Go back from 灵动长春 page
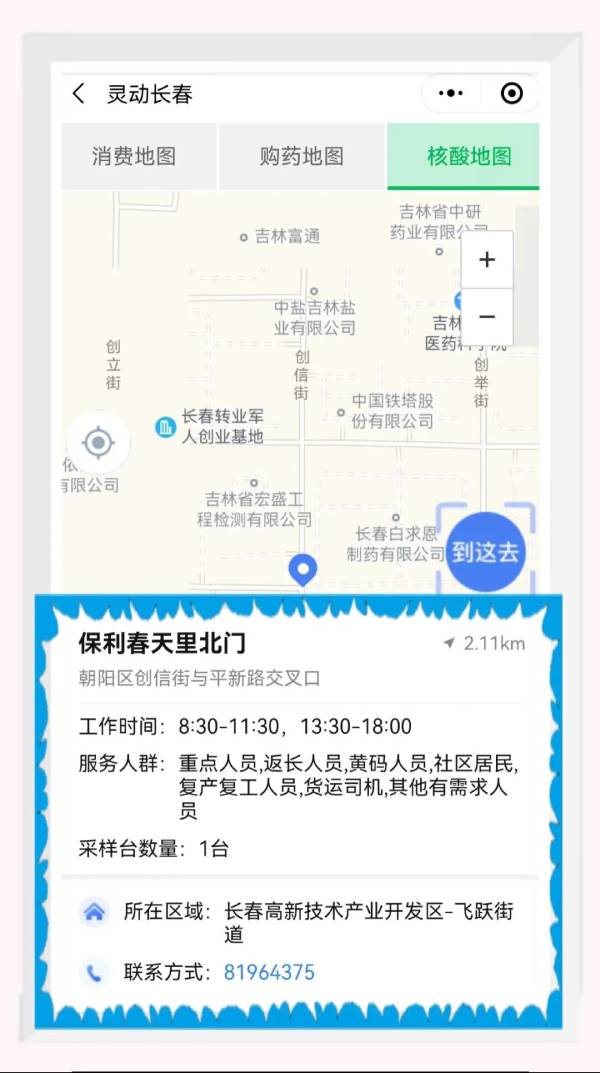Viewport: 600px width, 1073px height. (x=79, y=93)
